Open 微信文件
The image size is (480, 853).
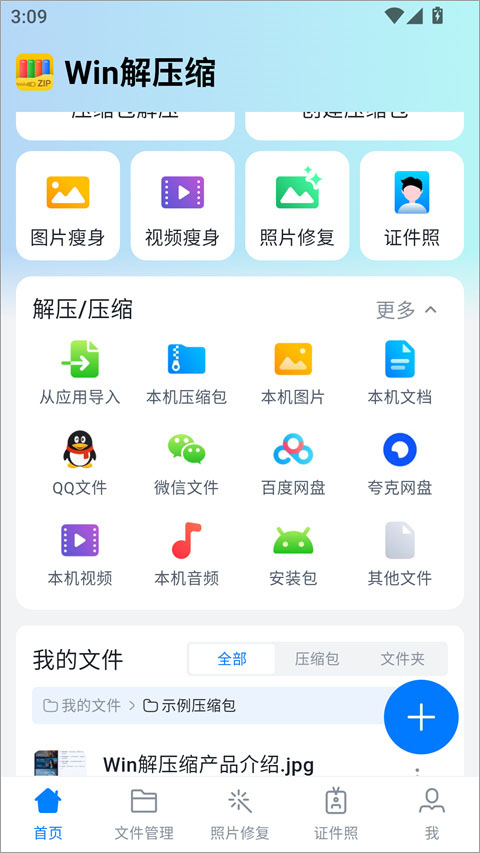click(x=186, y=463)
